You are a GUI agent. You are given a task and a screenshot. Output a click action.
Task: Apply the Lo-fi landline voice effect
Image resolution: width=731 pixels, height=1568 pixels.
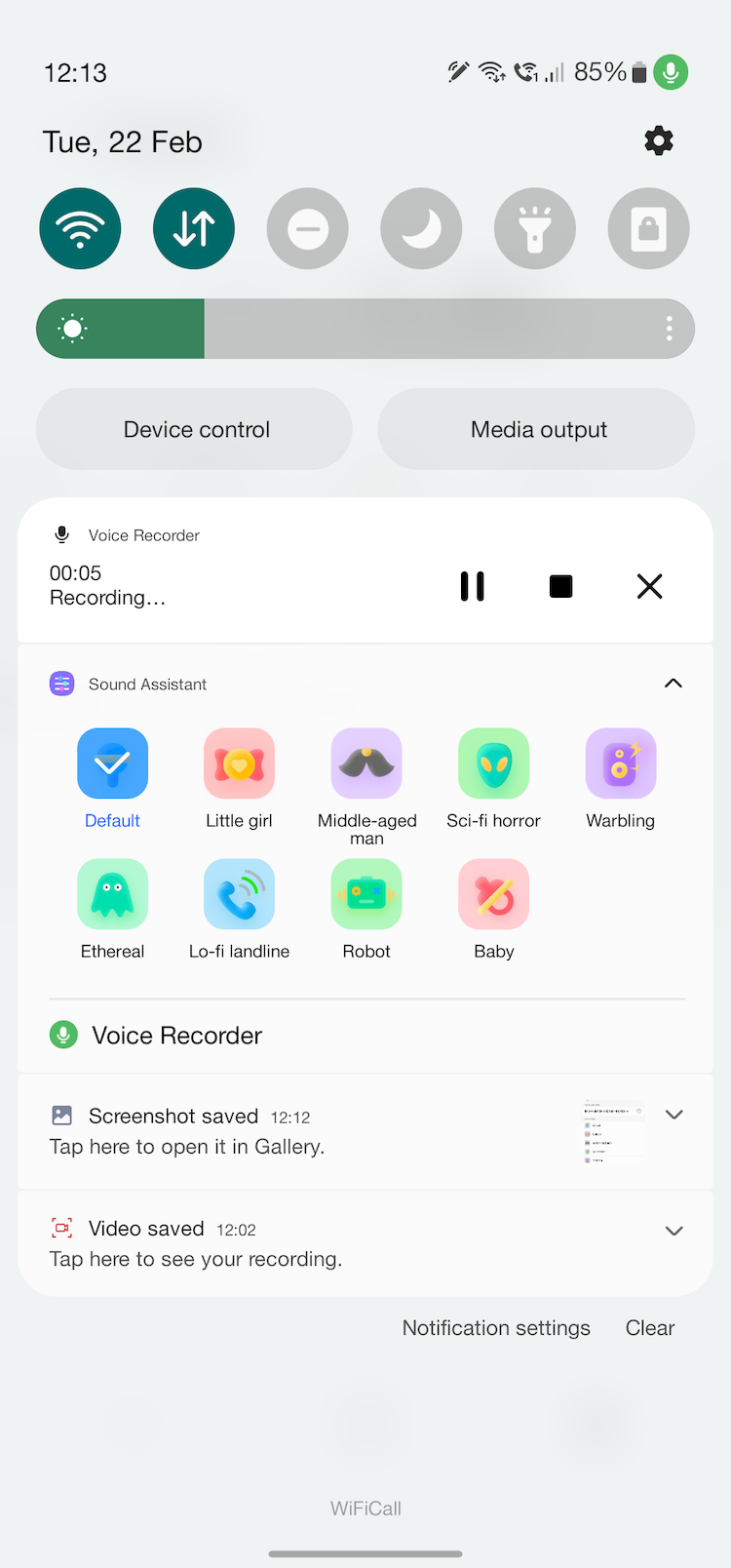239,910
